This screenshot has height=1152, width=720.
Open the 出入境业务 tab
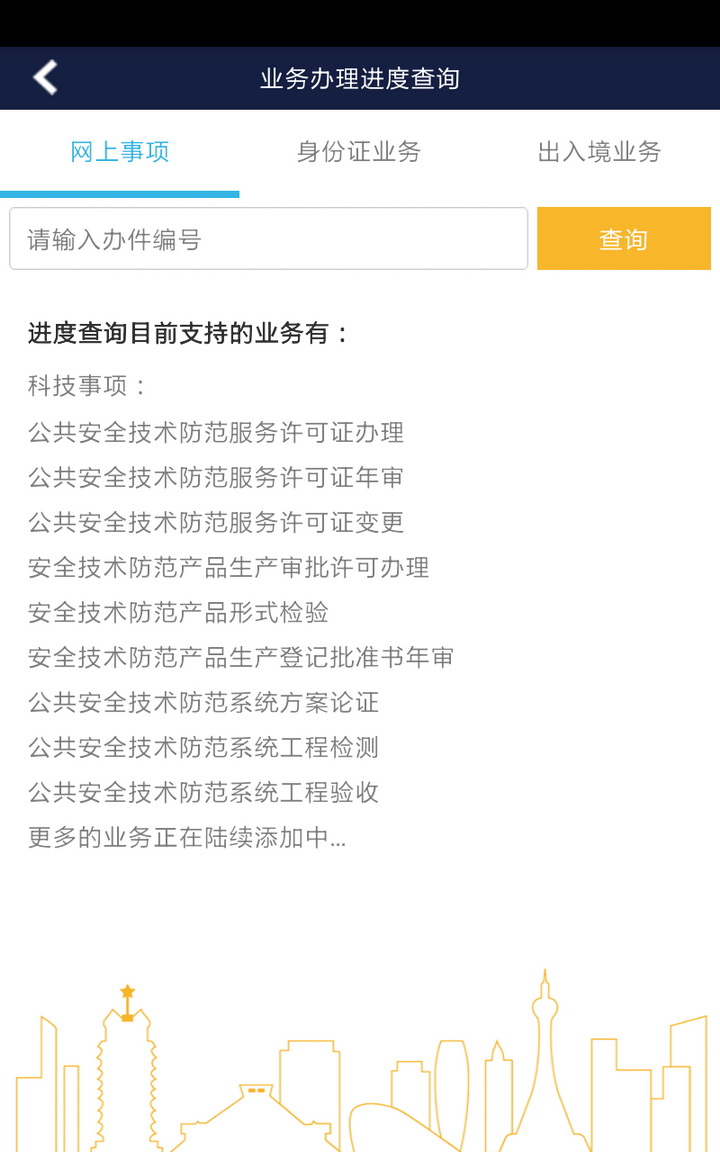pyautogui.click(x=599, y=152)
